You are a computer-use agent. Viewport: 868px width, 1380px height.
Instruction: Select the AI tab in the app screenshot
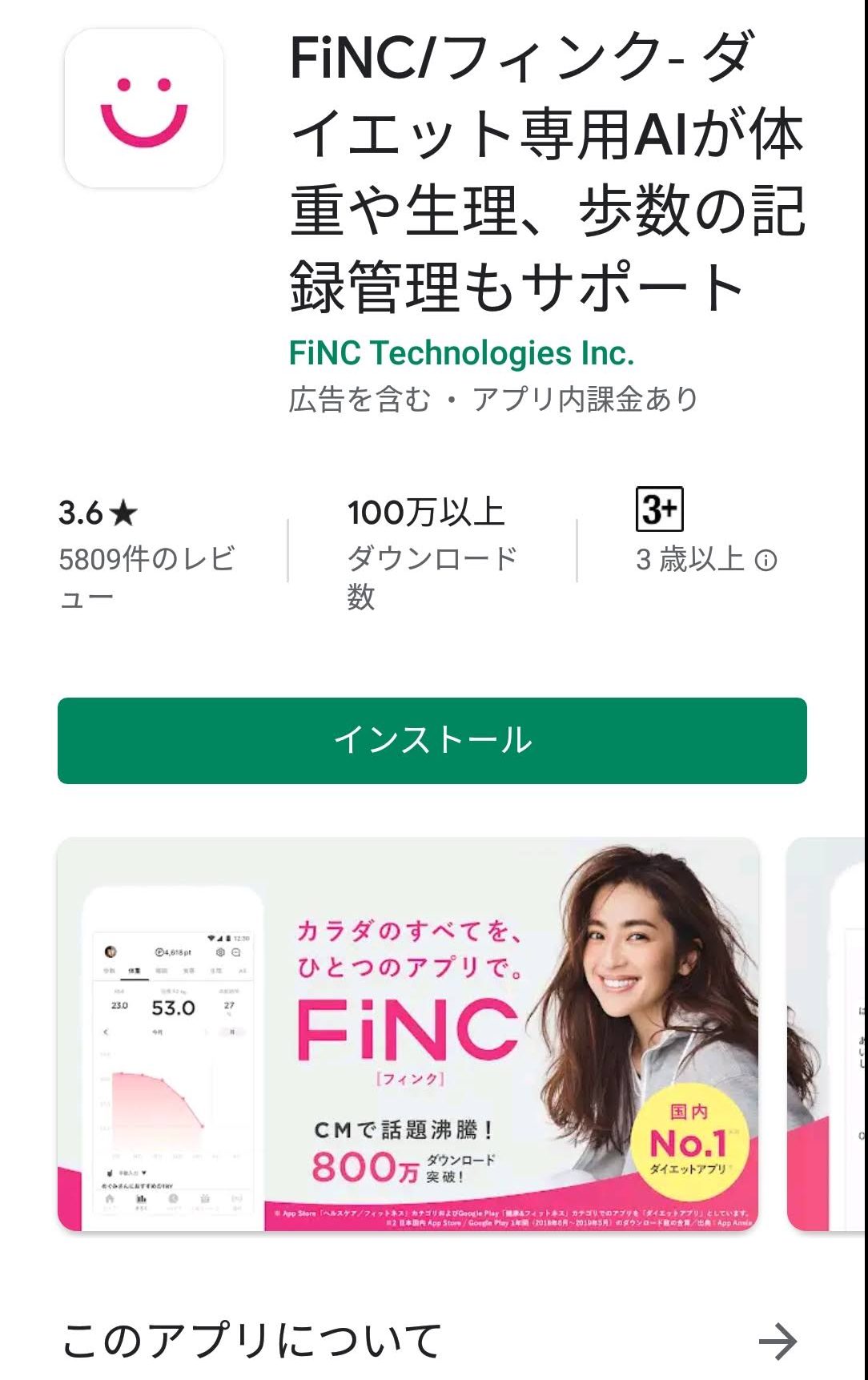click(243, 971)
